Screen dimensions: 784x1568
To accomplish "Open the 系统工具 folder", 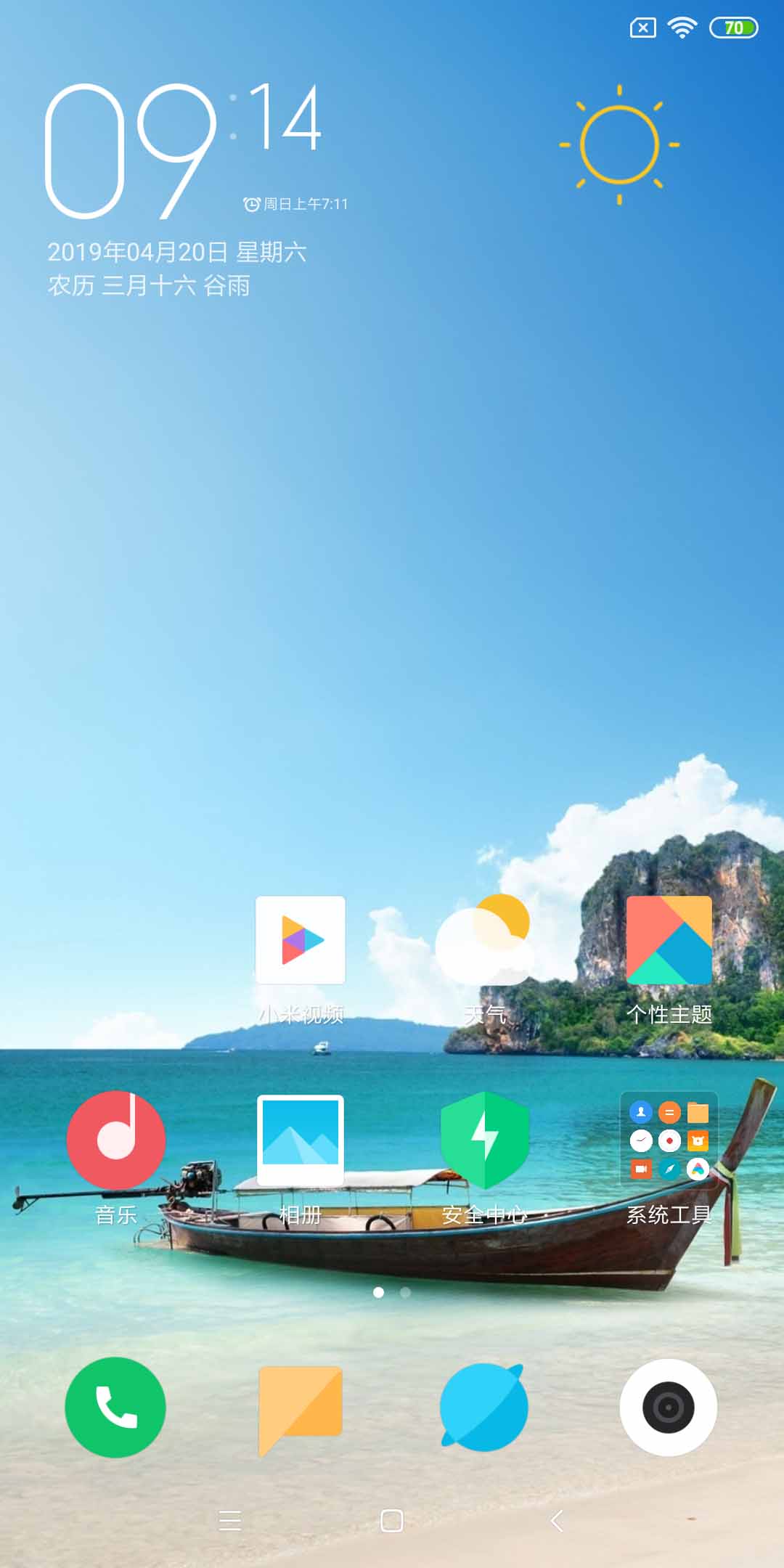I will coord(669,1140).
